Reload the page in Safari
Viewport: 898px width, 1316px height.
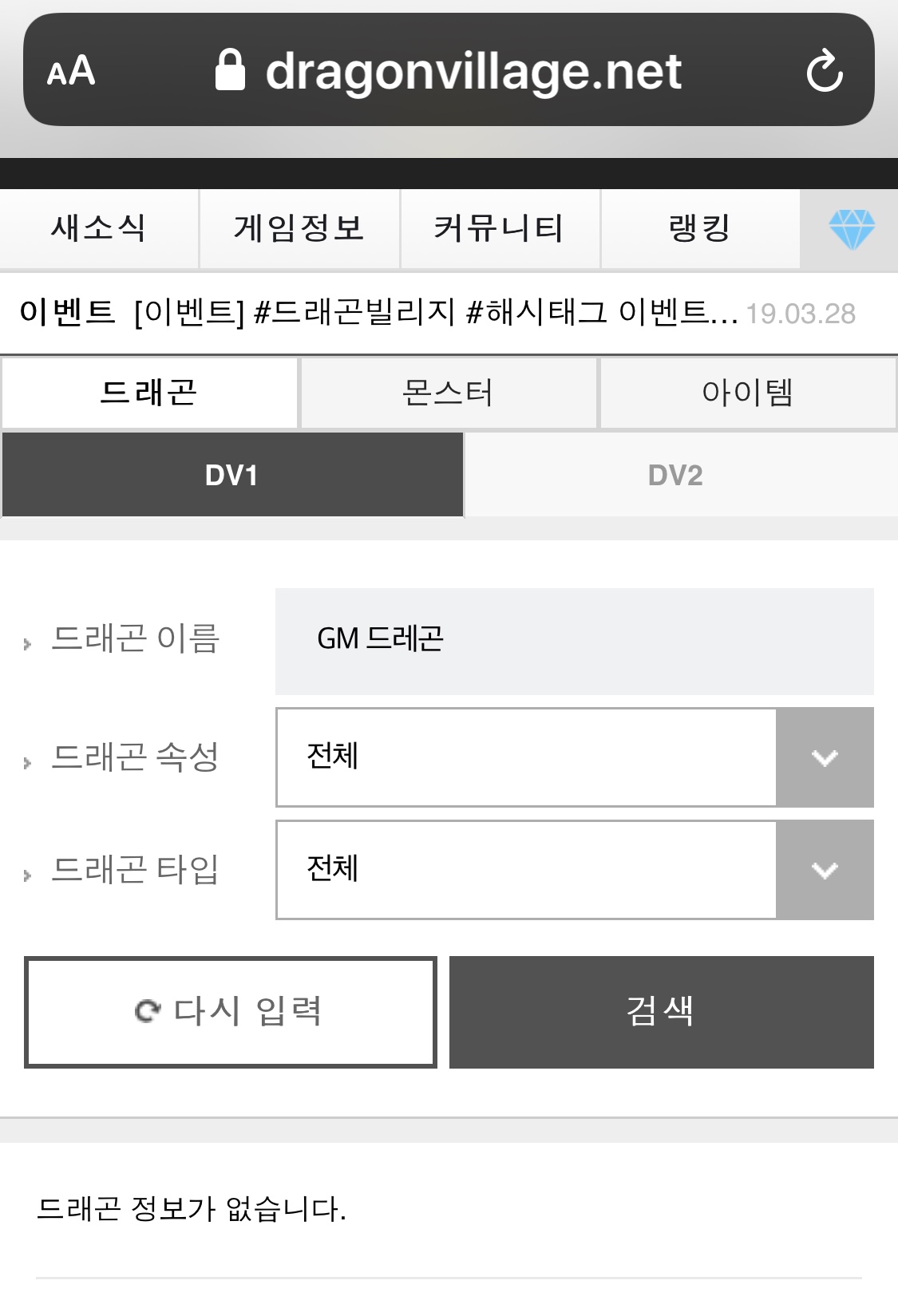pos(825,71)
